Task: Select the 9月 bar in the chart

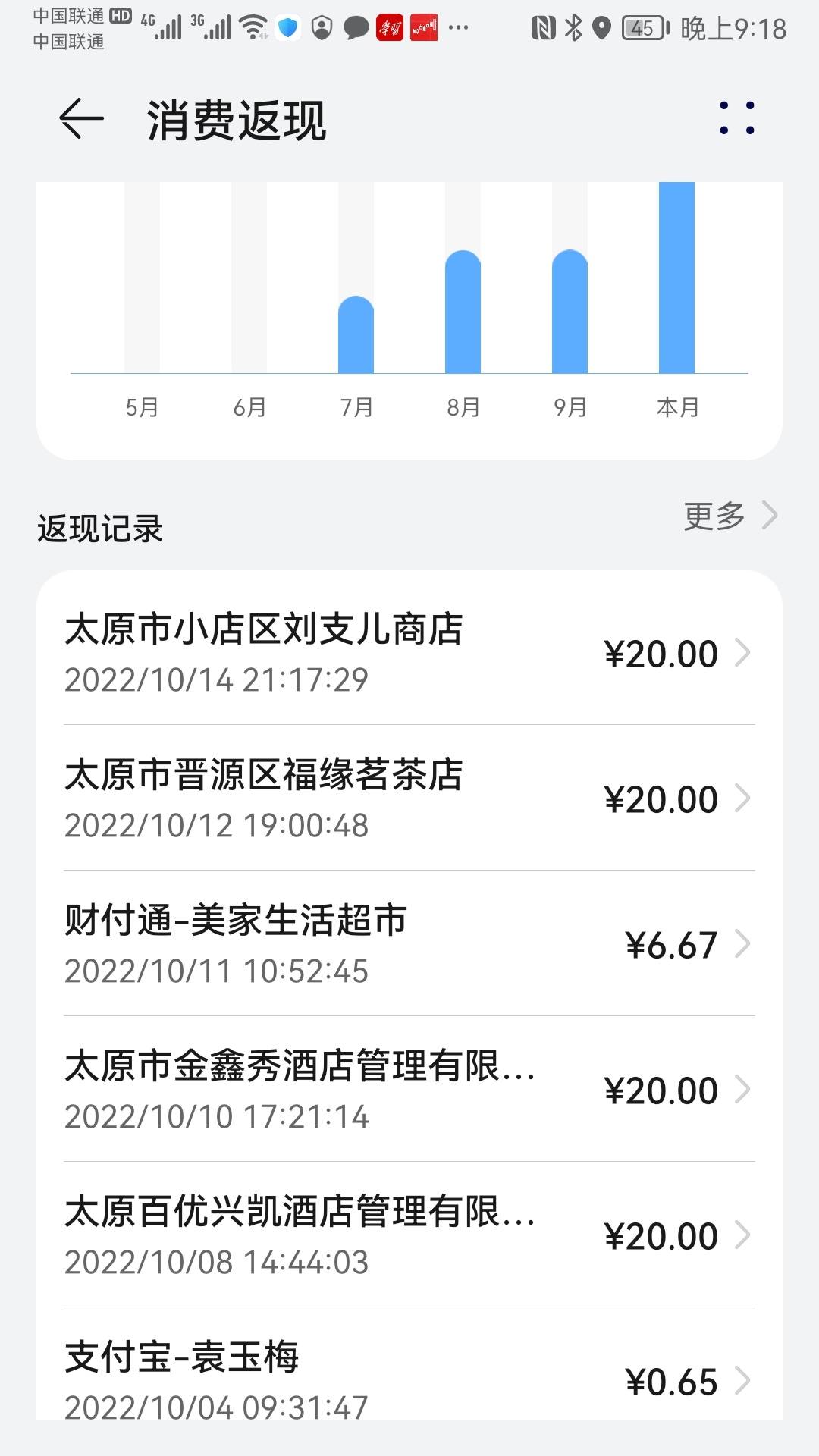Action: (570, 312)
